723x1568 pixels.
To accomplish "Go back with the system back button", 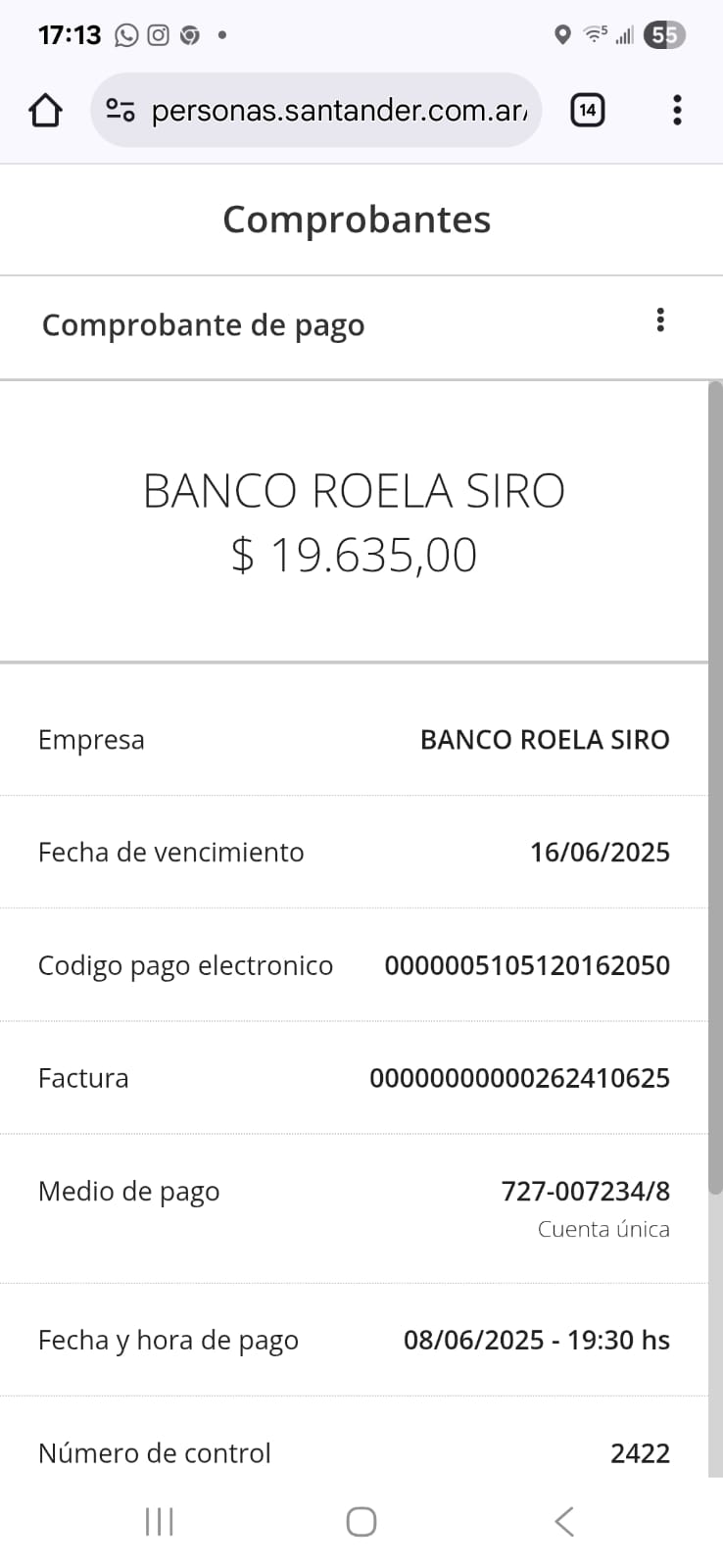I will (563, 1521).
